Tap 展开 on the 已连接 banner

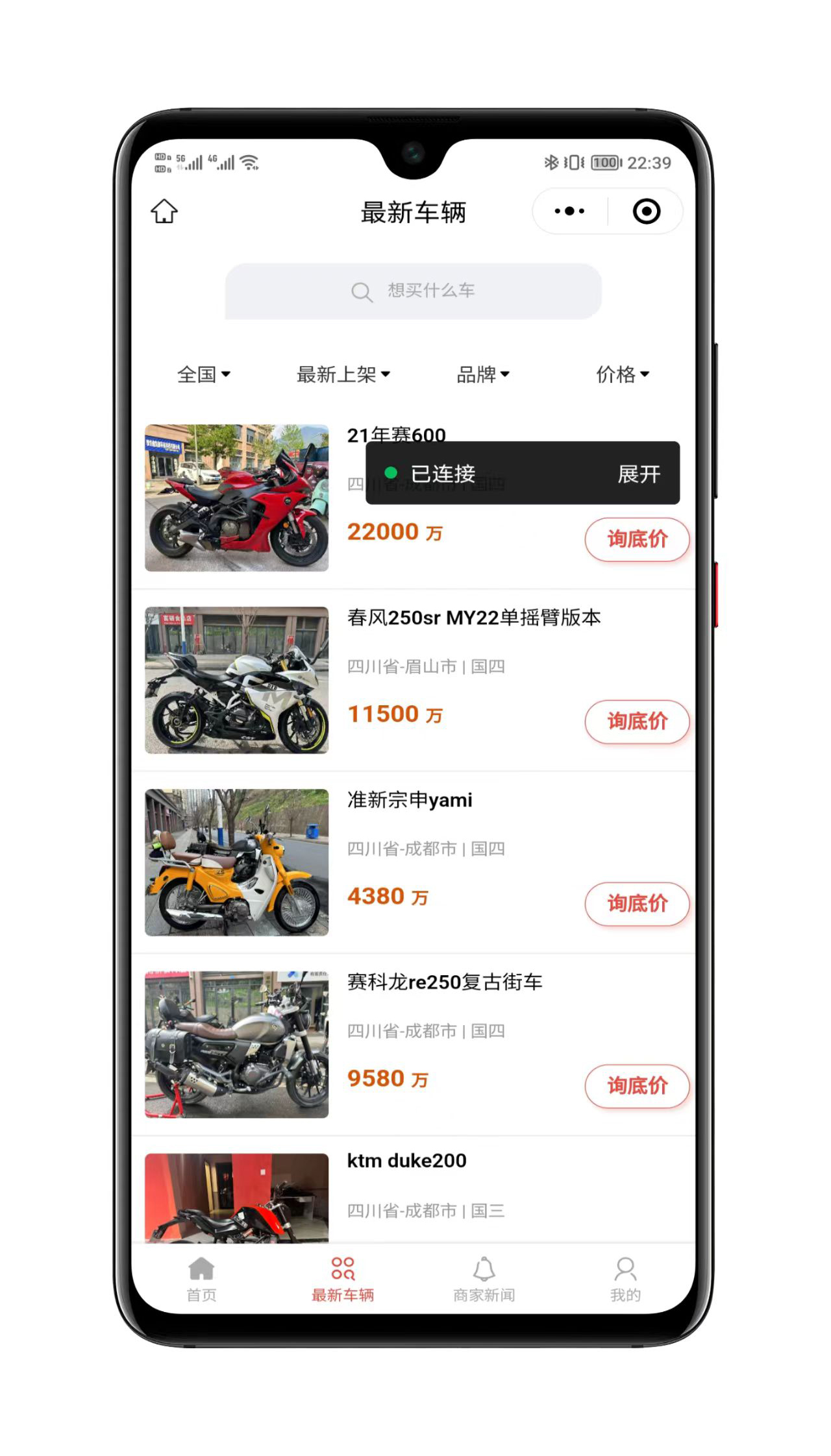click(639, 474)
